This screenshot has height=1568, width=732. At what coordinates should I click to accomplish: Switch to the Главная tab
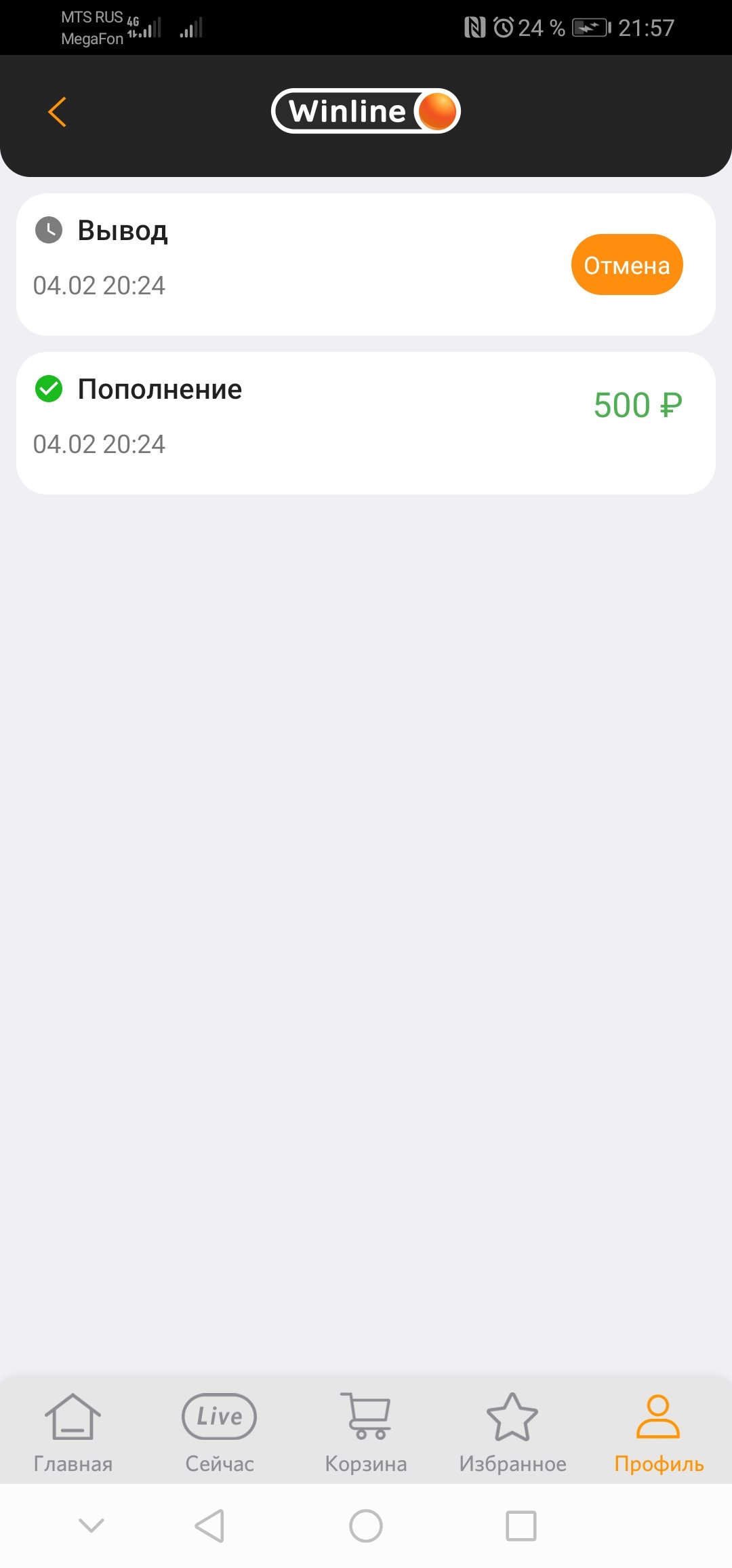(73, 1432)
